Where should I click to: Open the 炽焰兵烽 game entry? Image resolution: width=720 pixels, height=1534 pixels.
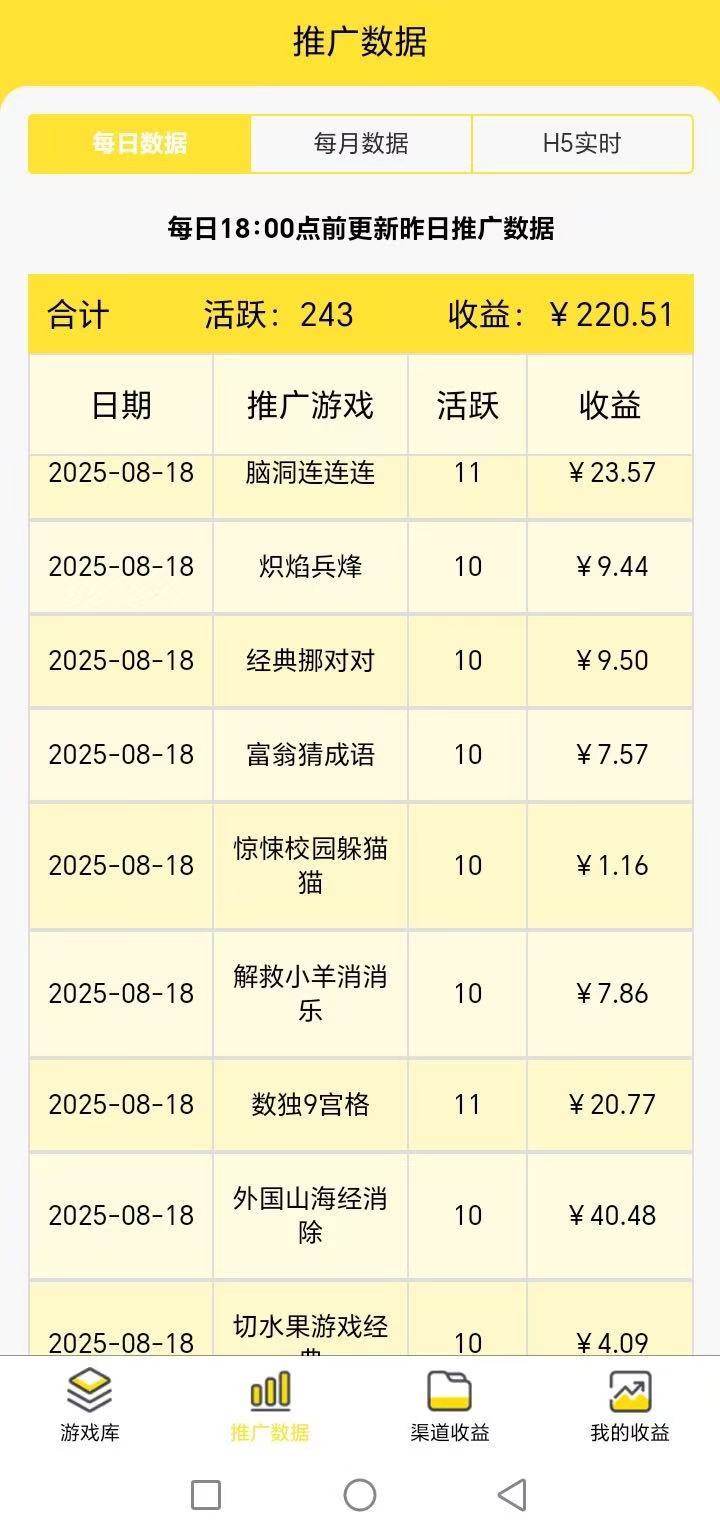pos(360,567)
